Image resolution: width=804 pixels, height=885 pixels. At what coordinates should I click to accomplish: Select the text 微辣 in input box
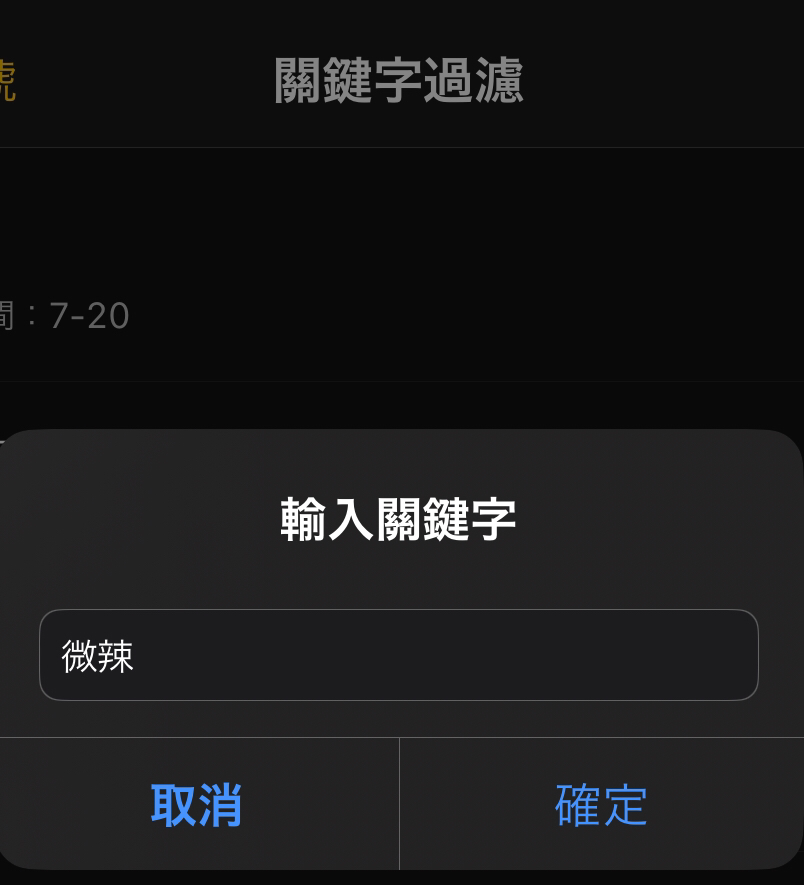pyautogui.click(x=100, y=655)
